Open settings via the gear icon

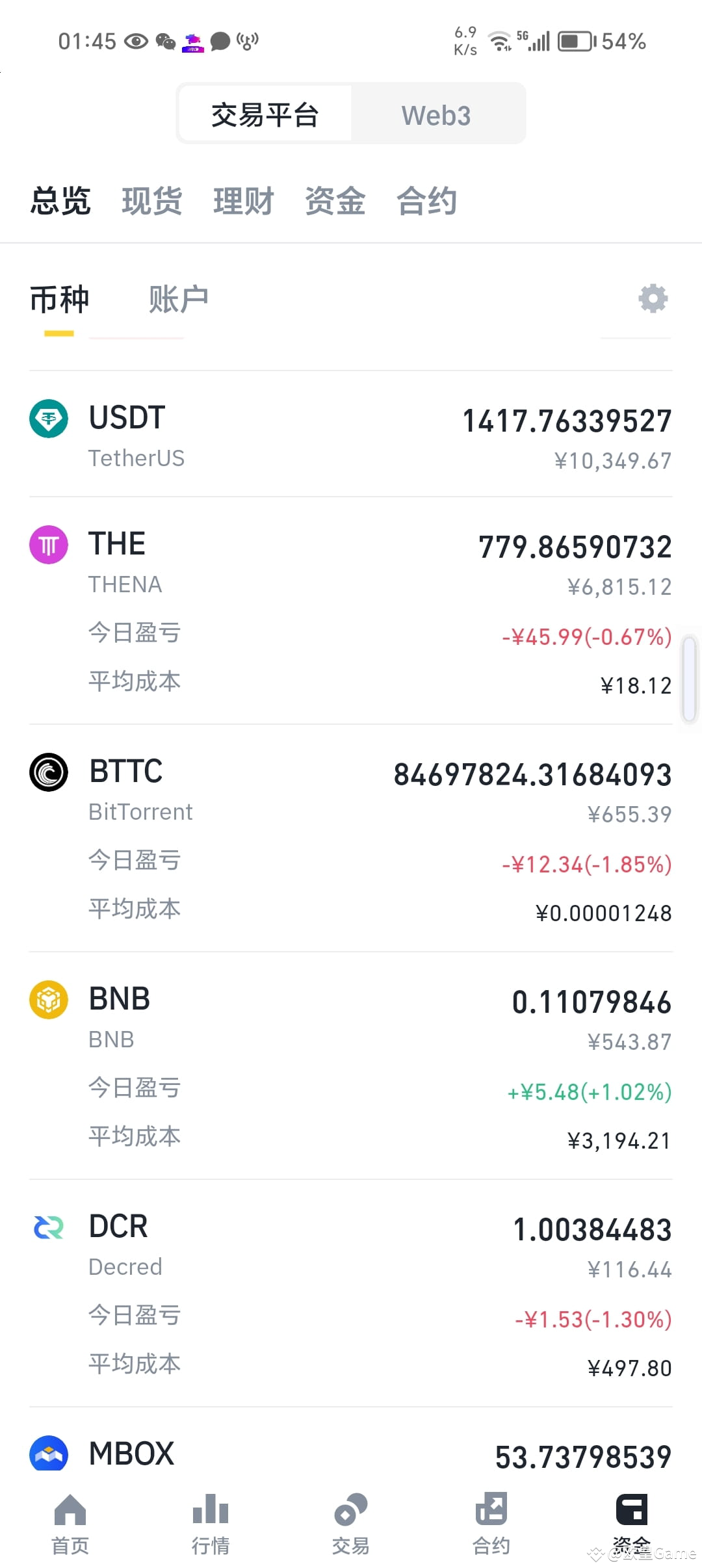653,299
